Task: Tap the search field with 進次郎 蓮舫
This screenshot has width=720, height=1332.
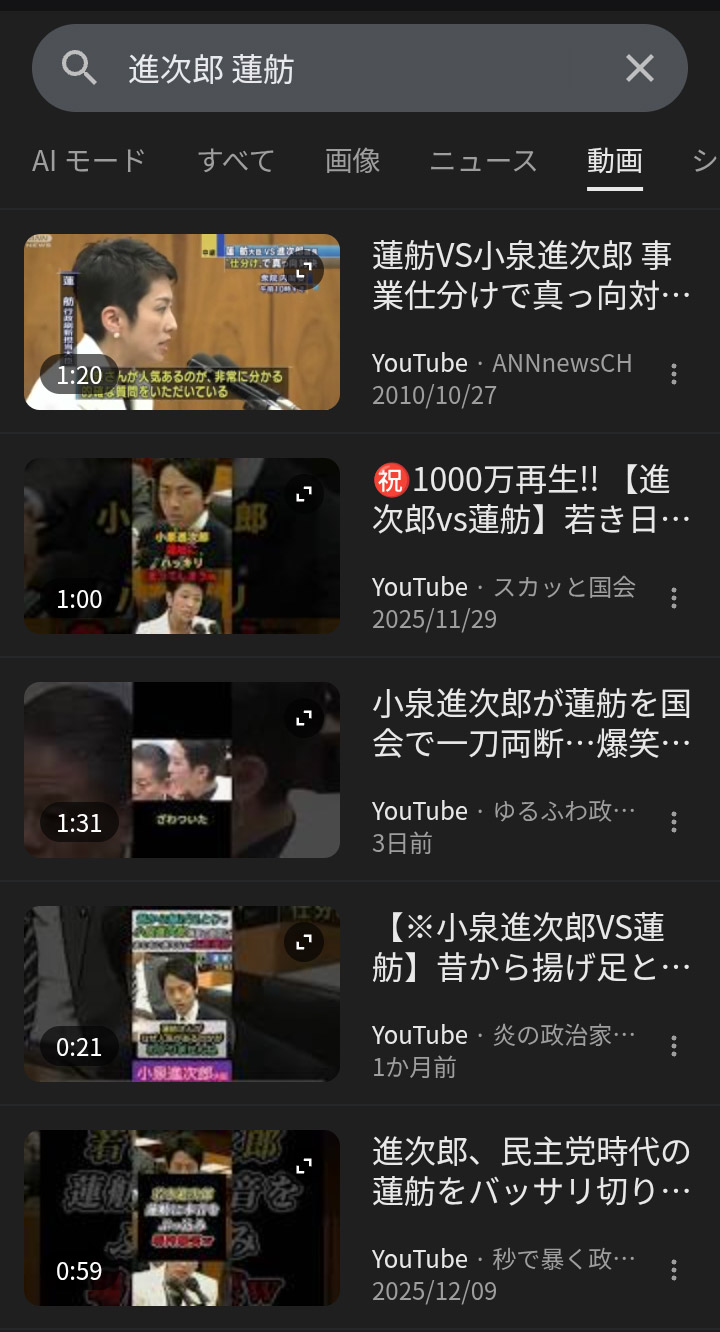Action: tap(340, 69)
